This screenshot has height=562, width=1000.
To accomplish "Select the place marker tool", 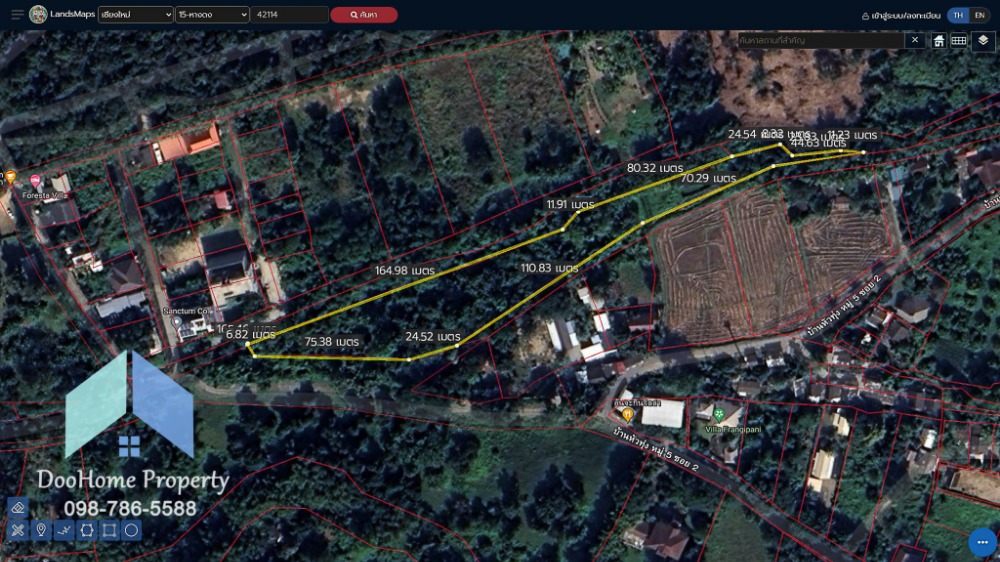I will (41, 530).
